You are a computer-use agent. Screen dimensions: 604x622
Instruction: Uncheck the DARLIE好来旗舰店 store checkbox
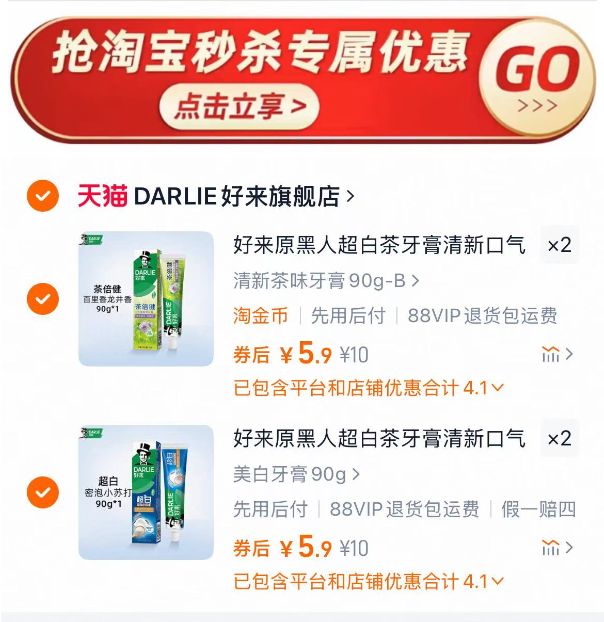[x=42, y=195]
